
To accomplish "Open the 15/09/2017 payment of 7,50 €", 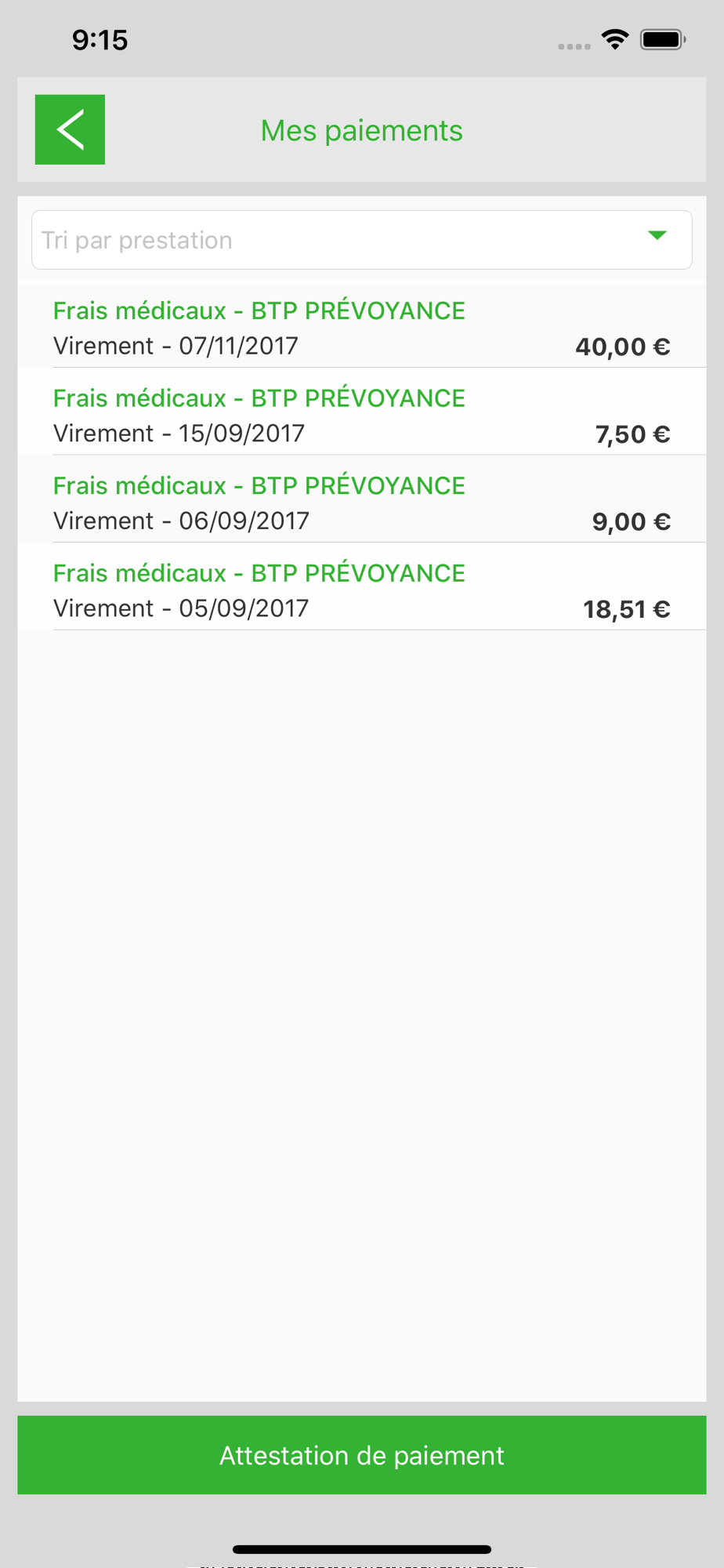I will point(362,412).
